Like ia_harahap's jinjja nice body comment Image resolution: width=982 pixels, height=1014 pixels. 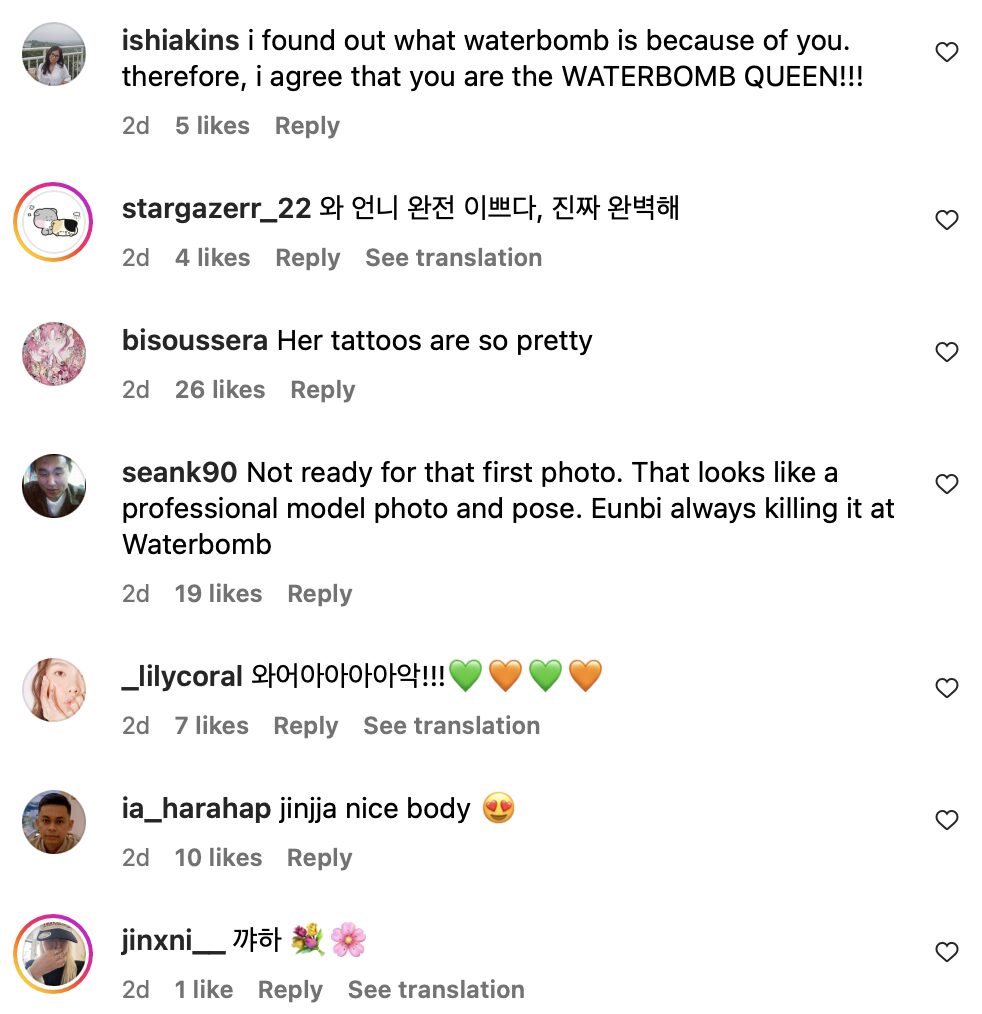coord(946,820)
